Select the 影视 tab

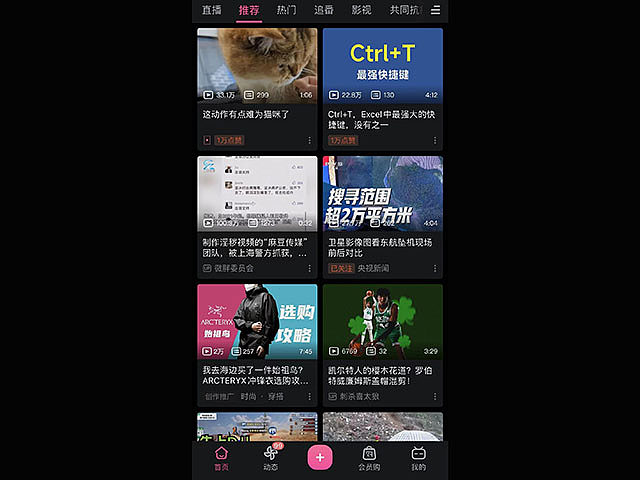361,10
